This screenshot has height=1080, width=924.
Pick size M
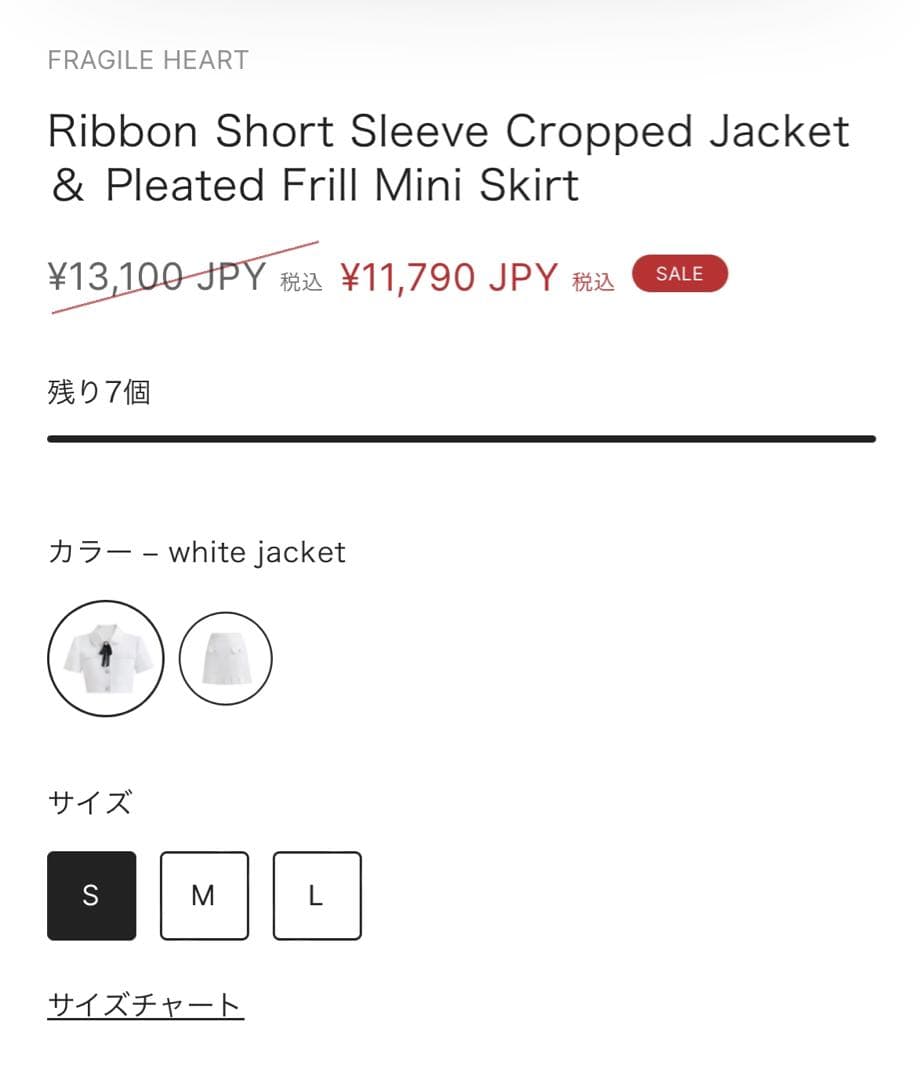click(204, 895)
